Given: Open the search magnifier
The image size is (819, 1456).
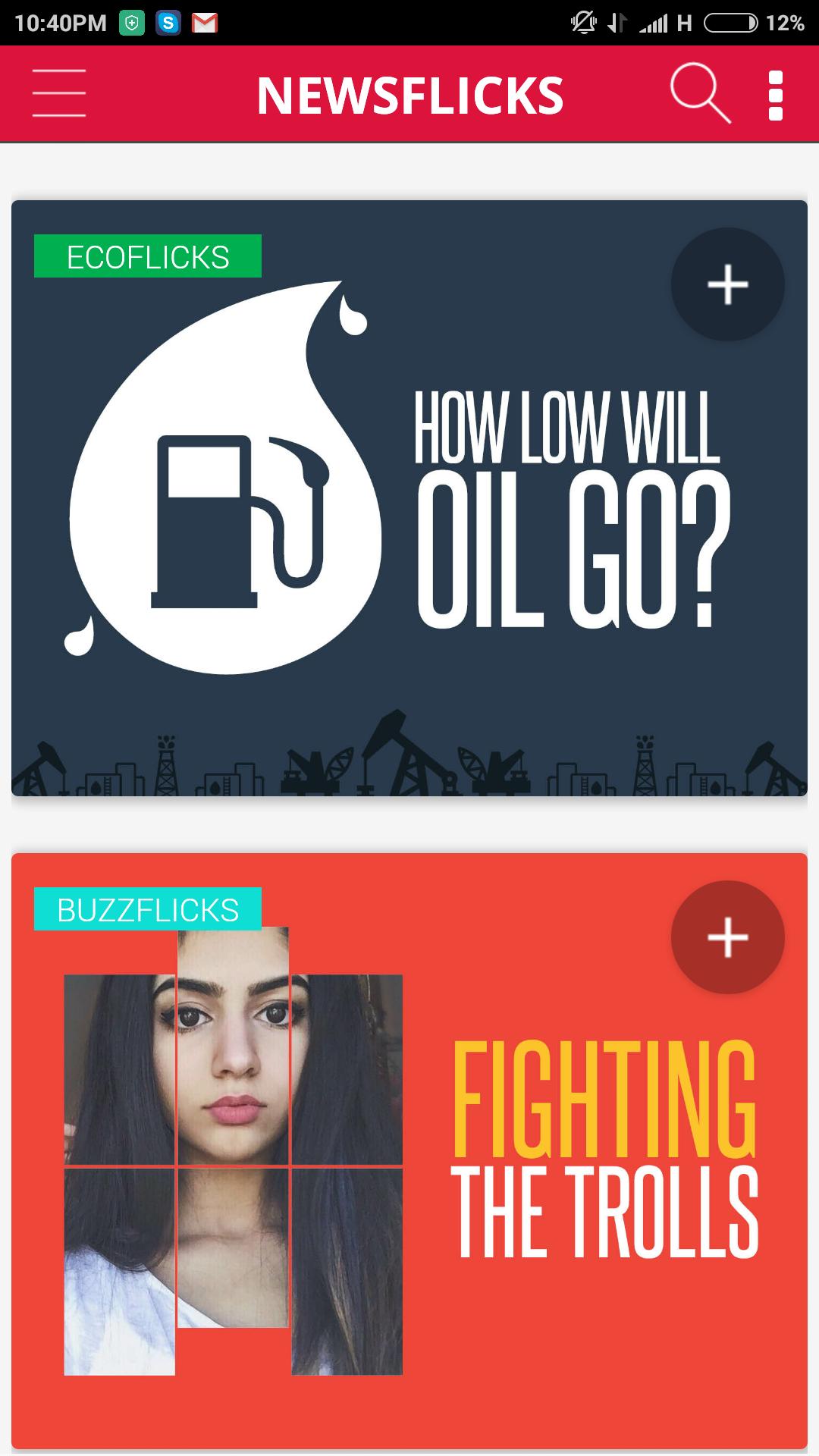Looking at the screenshot, I should click(x=700, y=94).
